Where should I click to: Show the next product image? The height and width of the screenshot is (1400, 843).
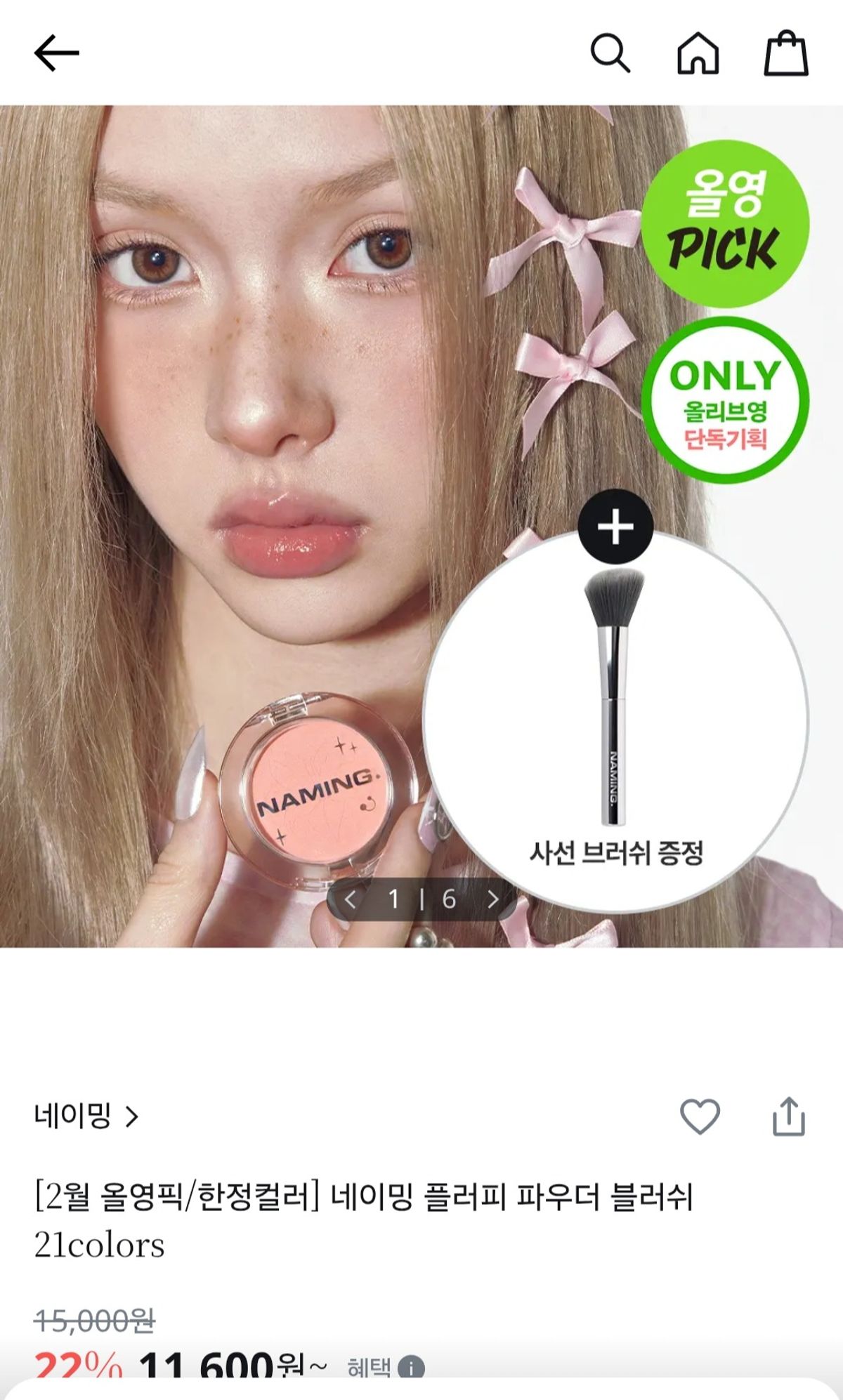click(x=493, y=899)
